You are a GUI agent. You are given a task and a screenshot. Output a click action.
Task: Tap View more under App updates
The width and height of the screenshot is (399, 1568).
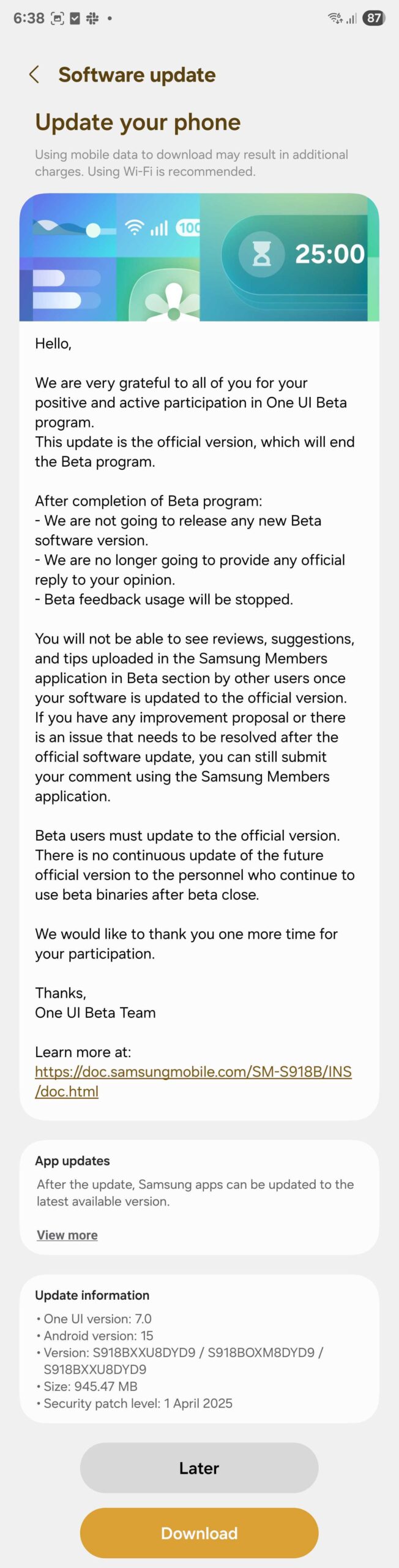pos(67,1235)
